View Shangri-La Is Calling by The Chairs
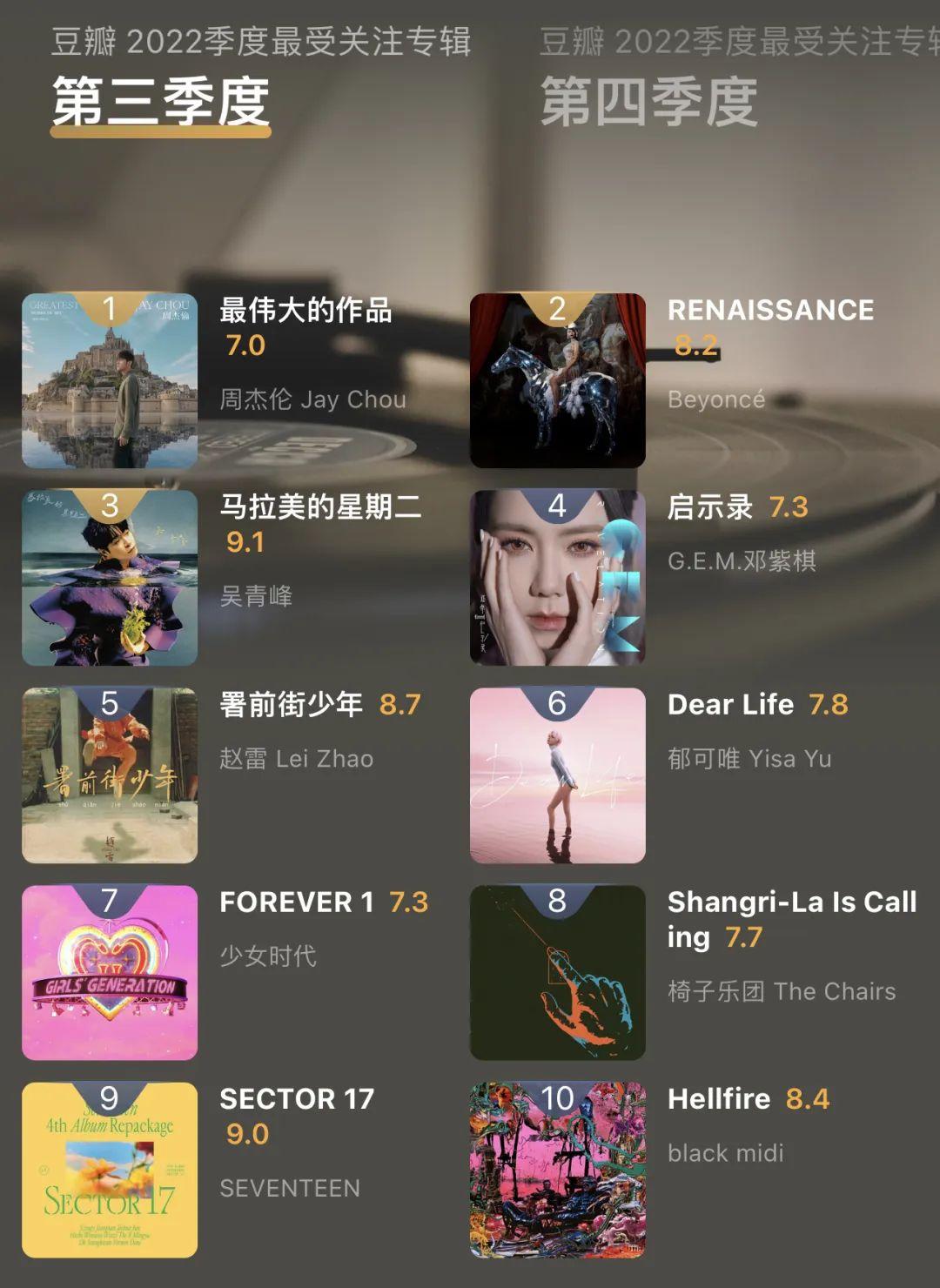This screenshot has height=1288, width=940. click(x=557, y=972)
